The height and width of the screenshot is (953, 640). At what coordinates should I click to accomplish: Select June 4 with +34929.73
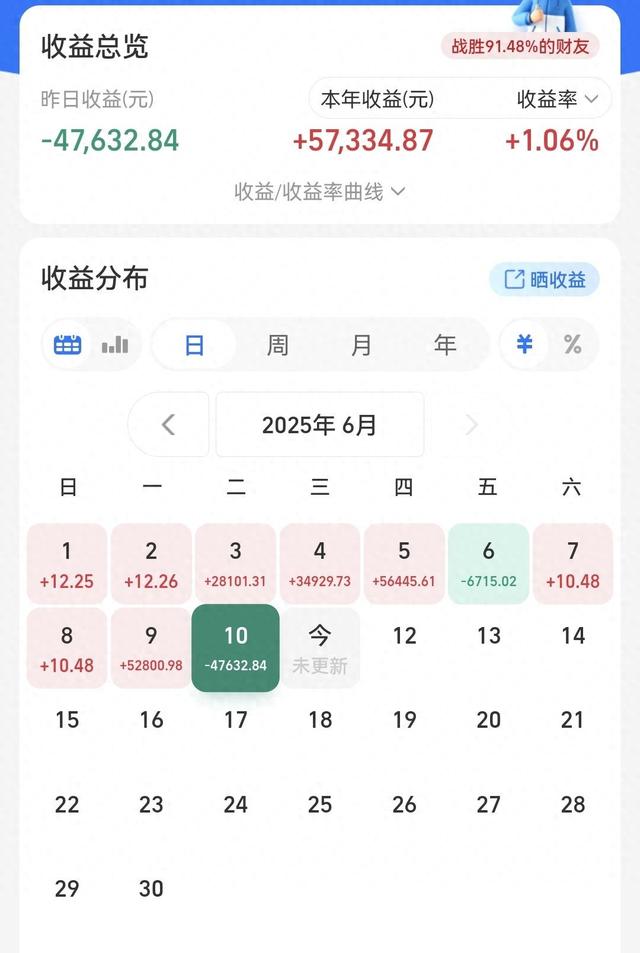[320, 564]
